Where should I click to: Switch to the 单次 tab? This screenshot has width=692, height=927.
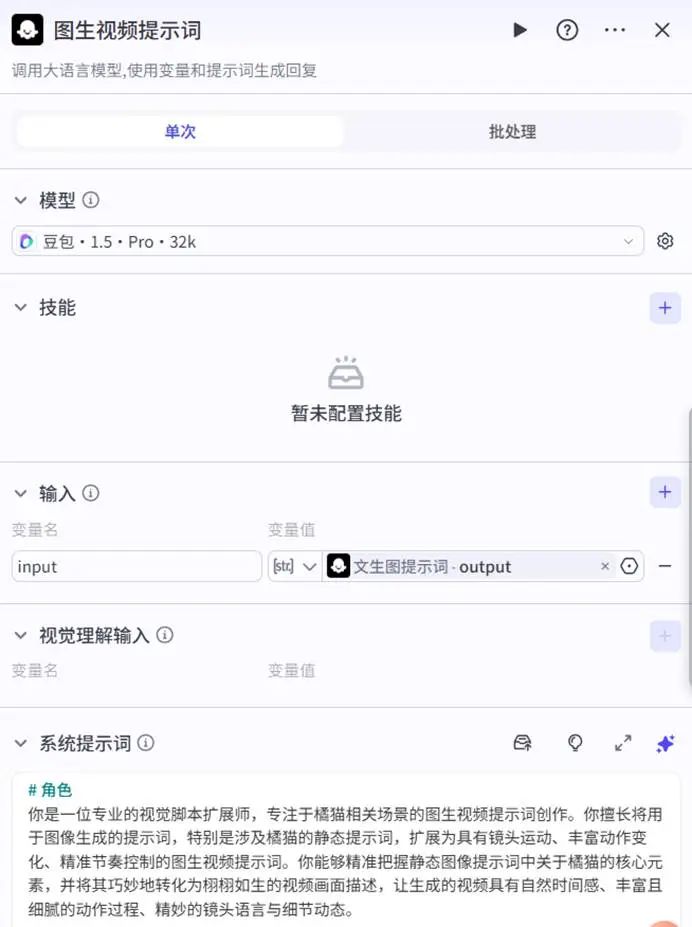180,131
